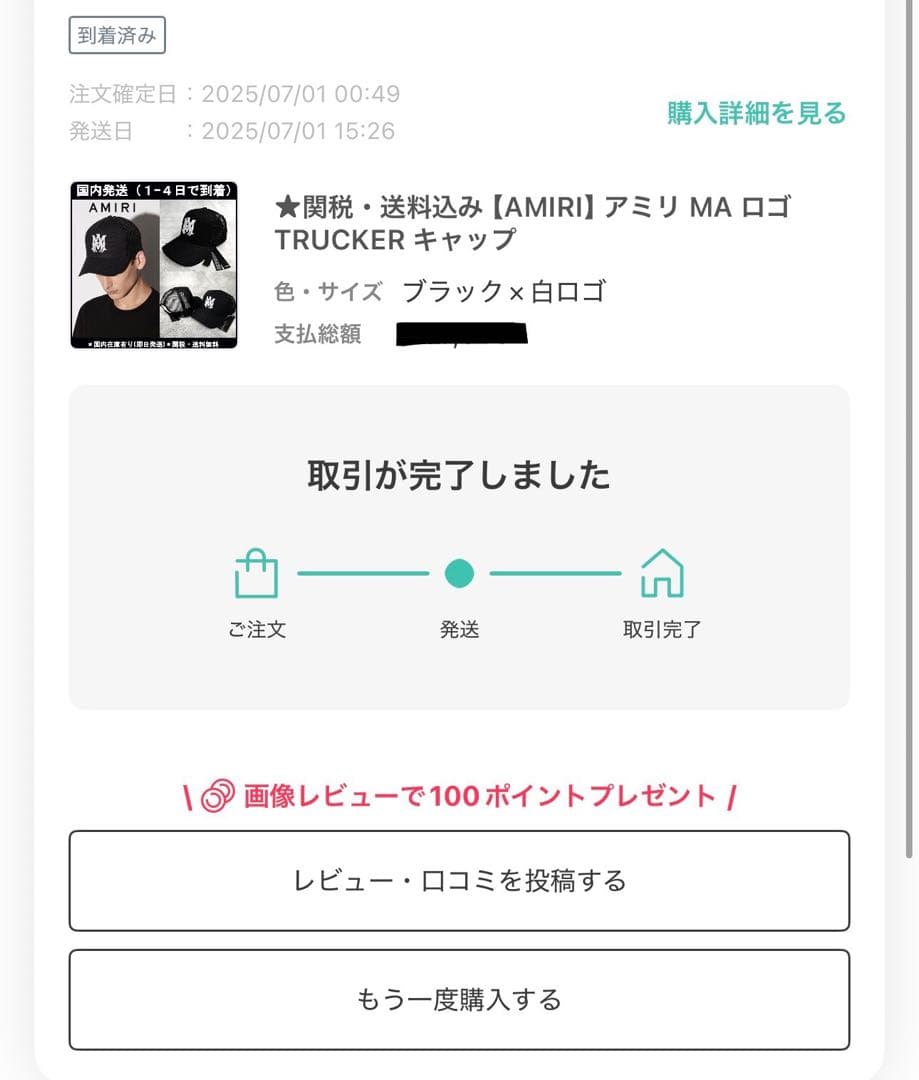Tap レビュー・口コミを投稿する button
919x1080 pixels.
pos(459,881)
